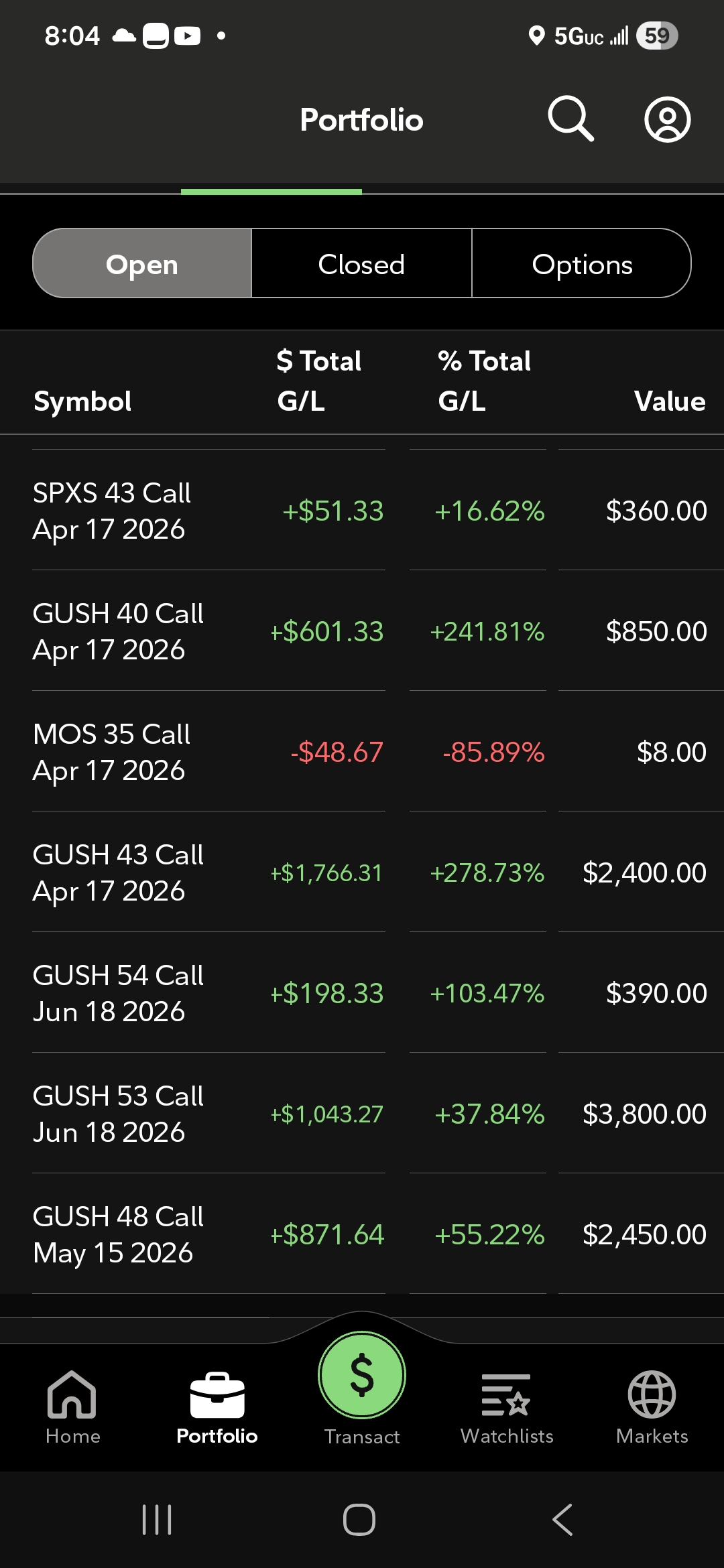View MOS 35 Call position details
The width and height of the screenshot is (724, 1568).
point(111,752)
